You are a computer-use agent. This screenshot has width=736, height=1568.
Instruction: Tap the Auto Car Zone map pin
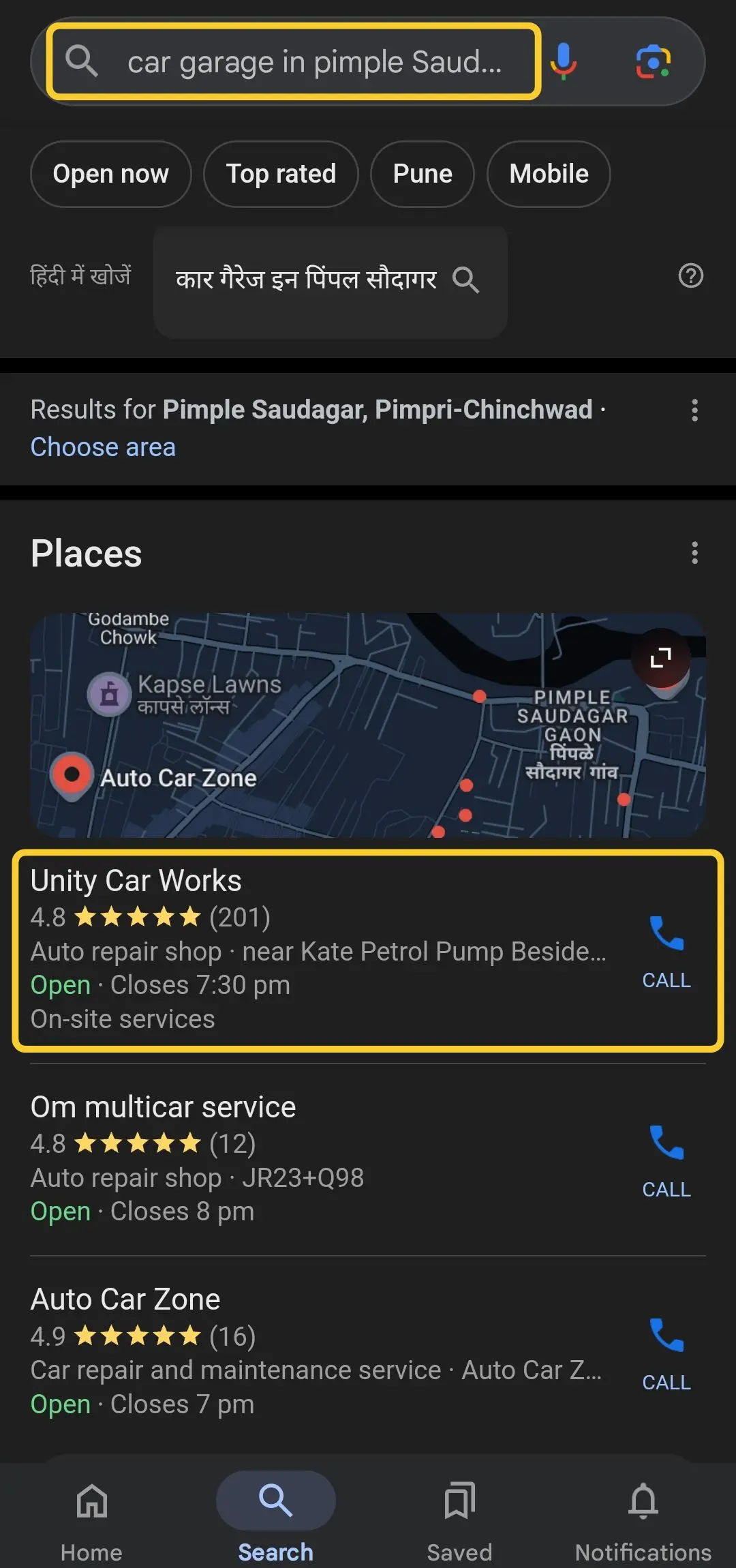72,775
